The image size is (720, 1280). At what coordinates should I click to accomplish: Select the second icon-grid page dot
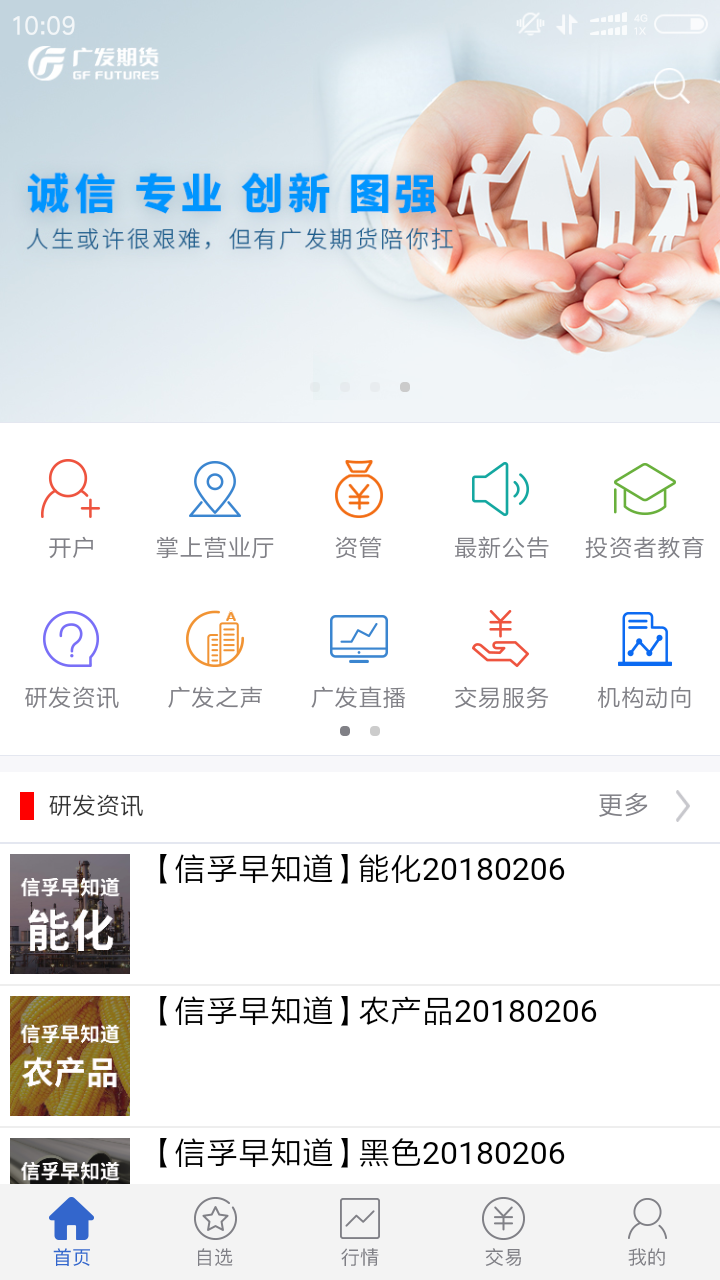[x=375, y=731]
